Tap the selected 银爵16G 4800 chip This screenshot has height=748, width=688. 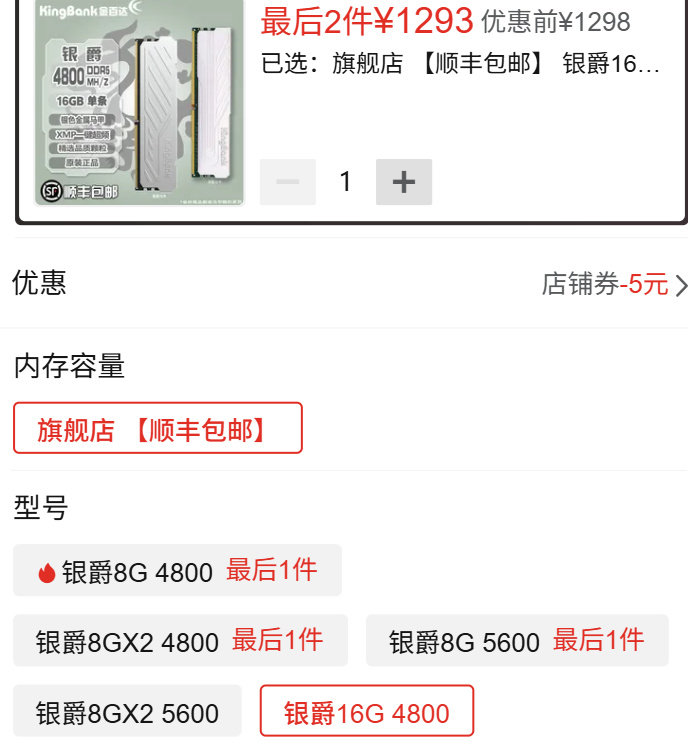366,712
